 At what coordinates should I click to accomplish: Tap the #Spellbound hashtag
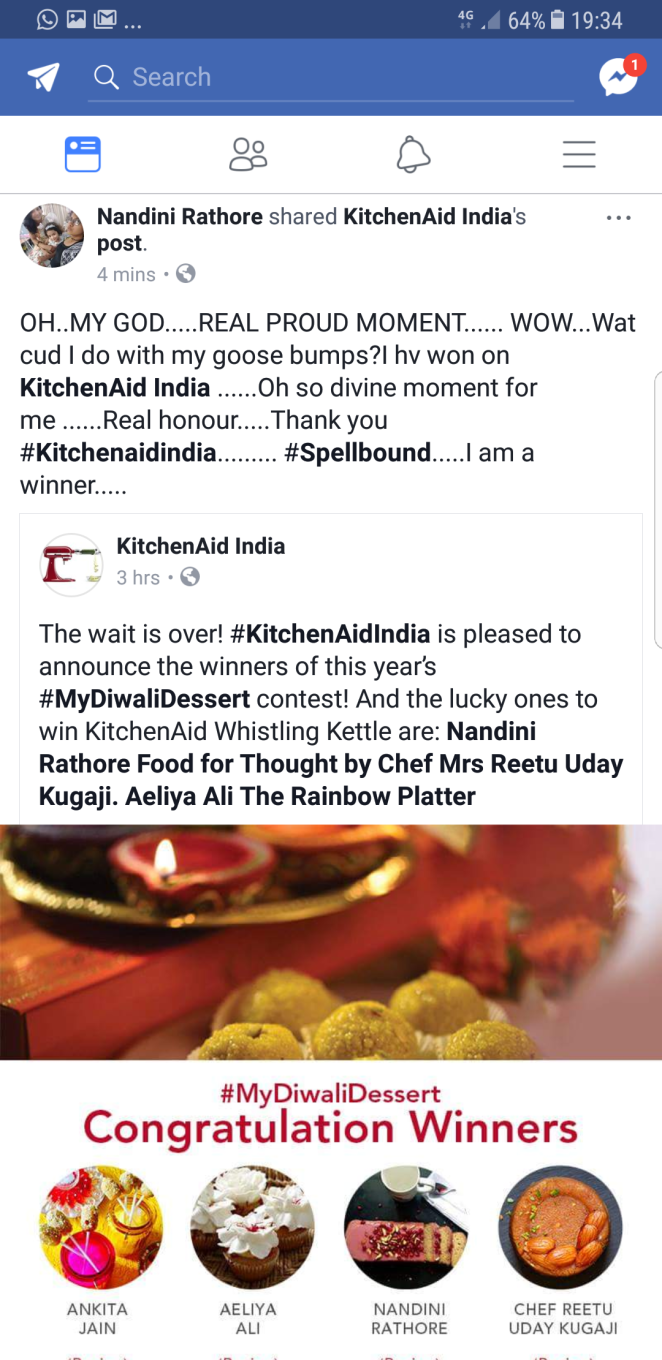coord(358,453)
